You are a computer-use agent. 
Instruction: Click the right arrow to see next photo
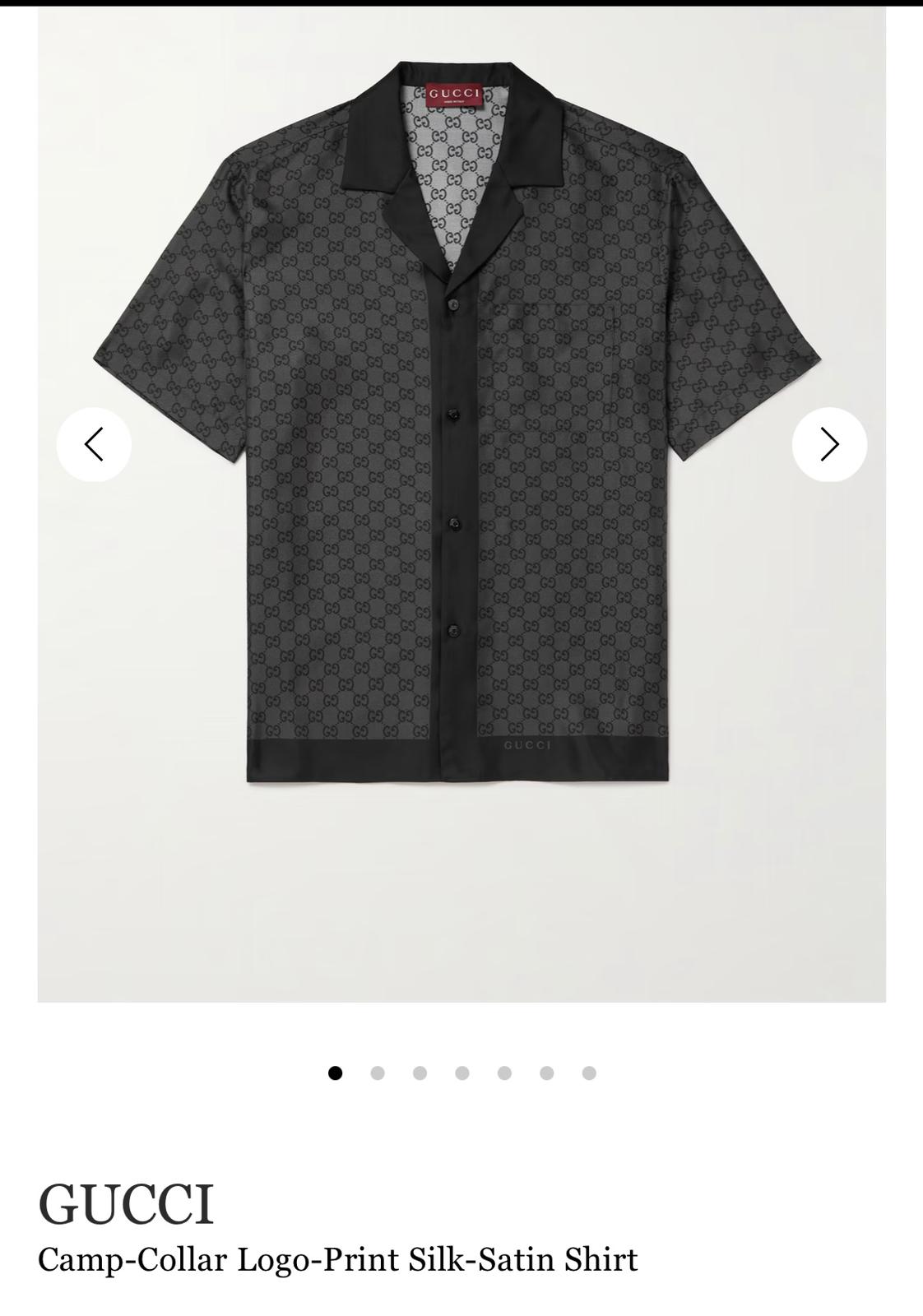tap(828, 444)
